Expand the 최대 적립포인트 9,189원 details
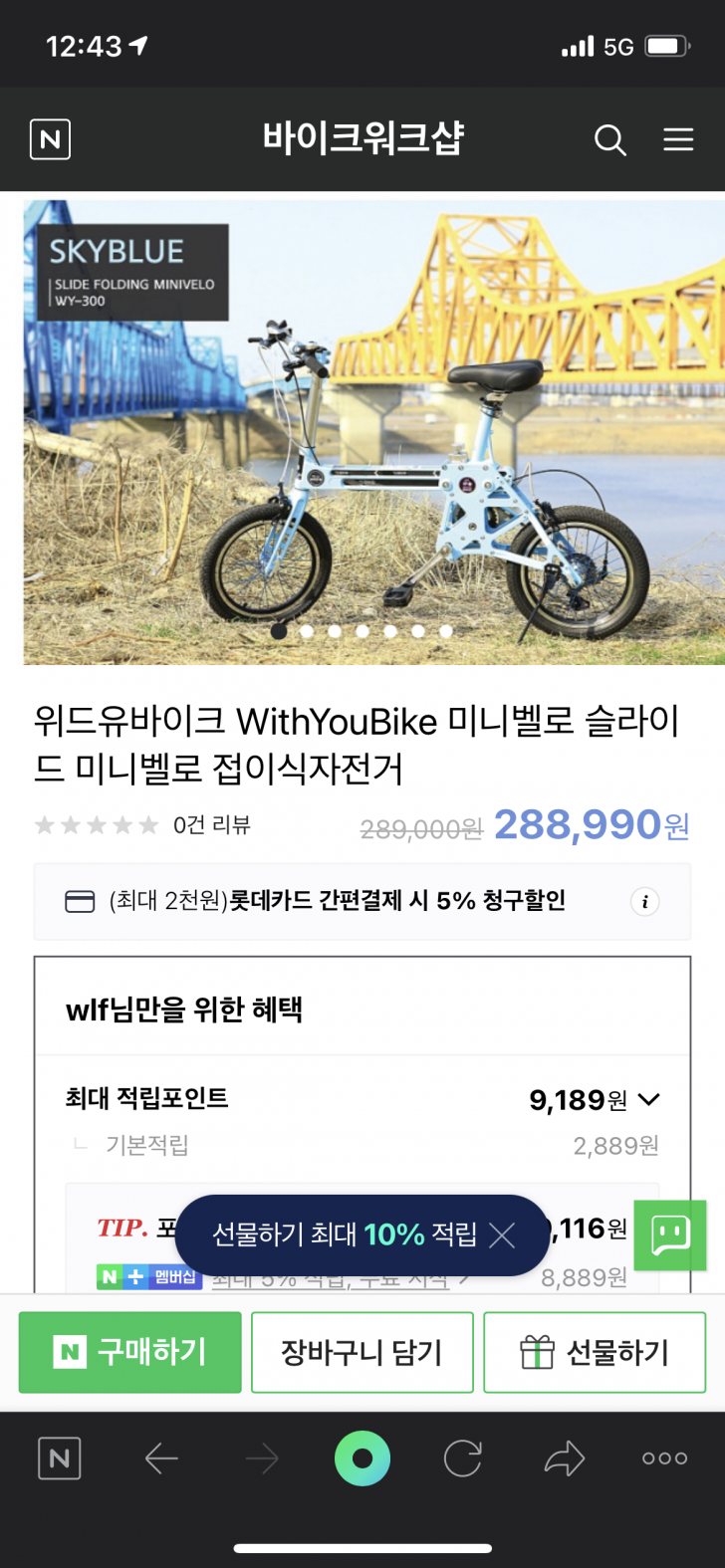725x1568 pixels. 648,1100
